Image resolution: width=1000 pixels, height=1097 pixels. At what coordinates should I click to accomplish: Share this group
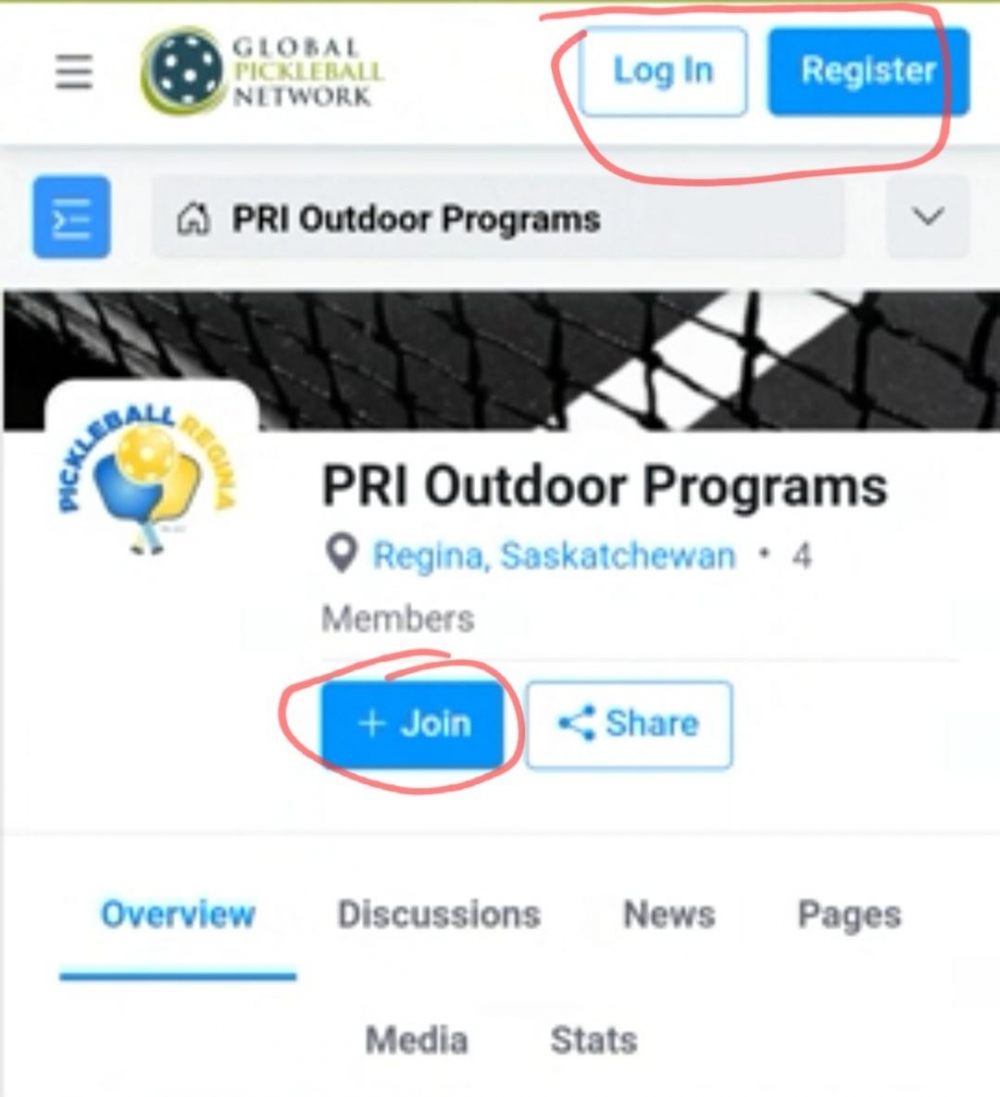tap(629, 724)
